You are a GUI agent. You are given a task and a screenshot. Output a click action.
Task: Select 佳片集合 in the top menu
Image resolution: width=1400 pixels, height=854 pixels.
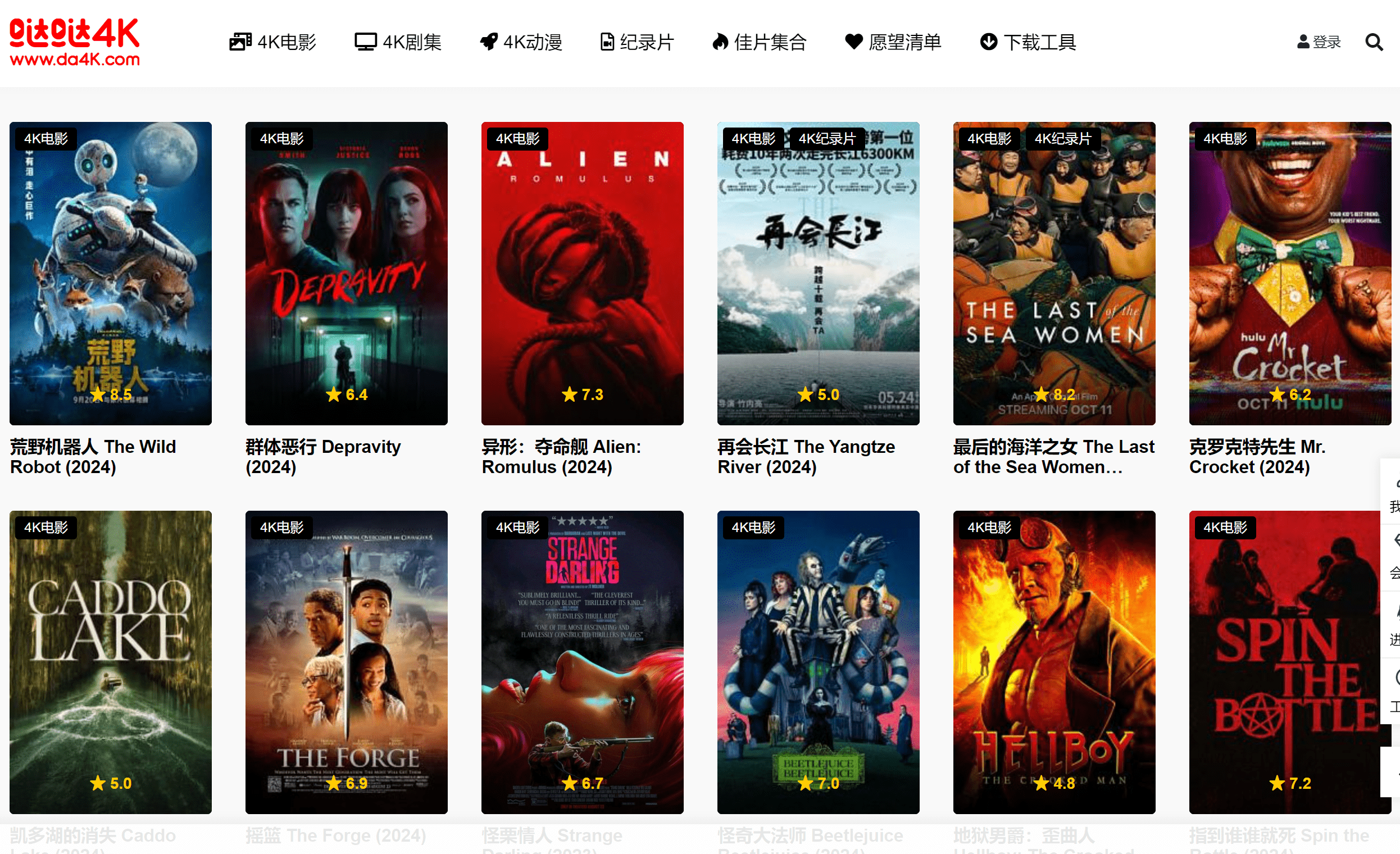(x=759, y=42)
